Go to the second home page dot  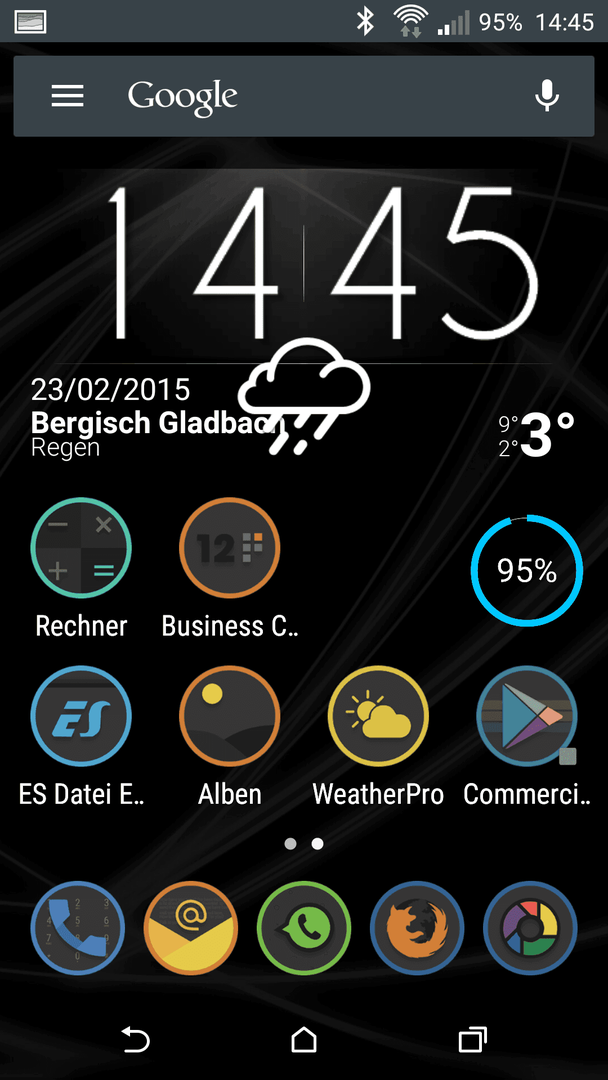(317, 844)
